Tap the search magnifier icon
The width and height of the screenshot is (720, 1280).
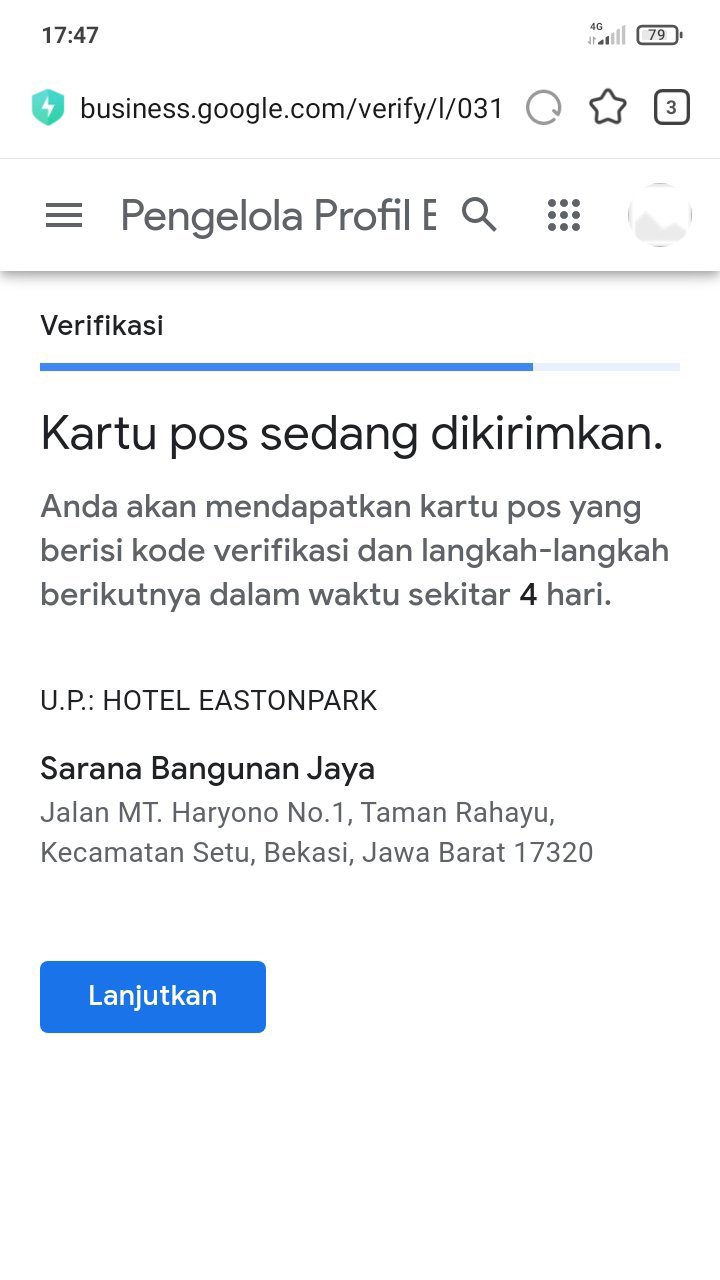479,214
